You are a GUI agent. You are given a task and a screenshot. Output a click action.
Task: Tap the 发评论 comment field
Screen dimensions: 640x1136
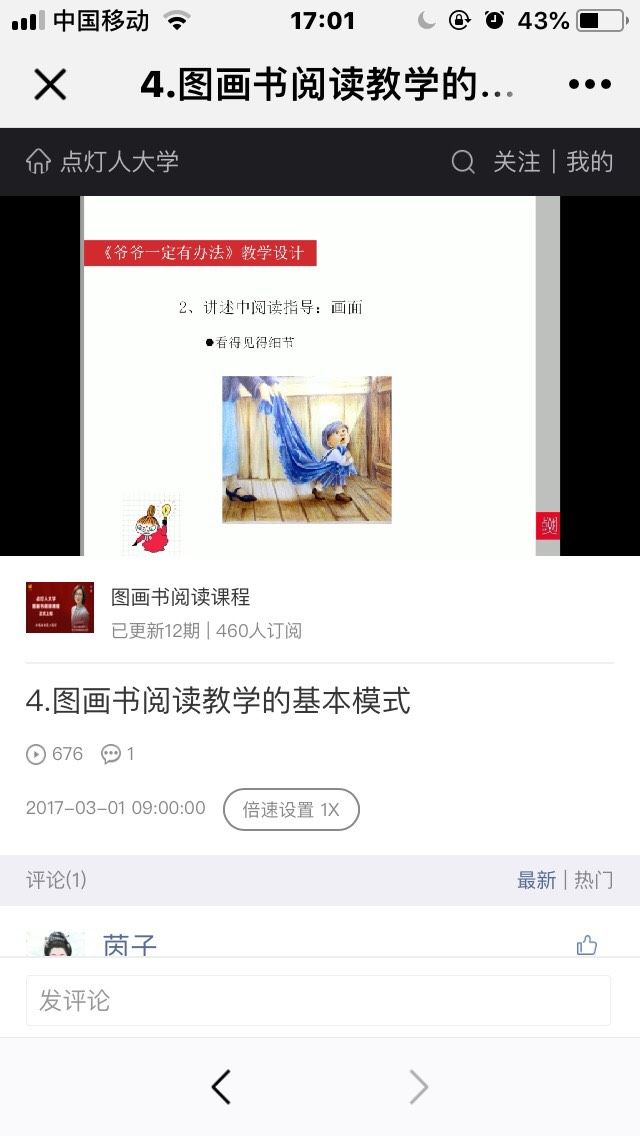point(318,1001)
